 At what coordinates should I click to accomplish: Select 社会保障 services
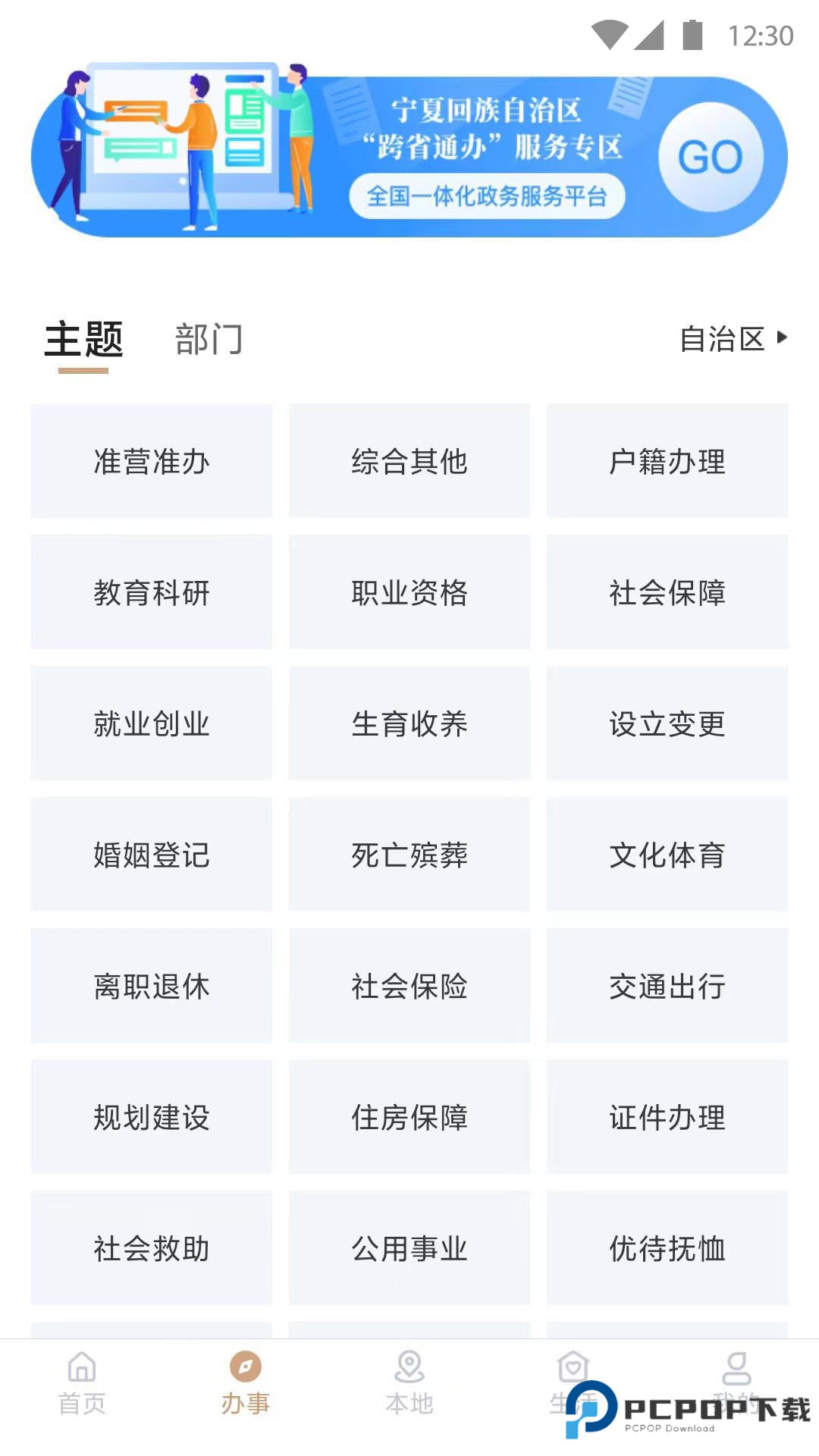[x=667, y=592]
